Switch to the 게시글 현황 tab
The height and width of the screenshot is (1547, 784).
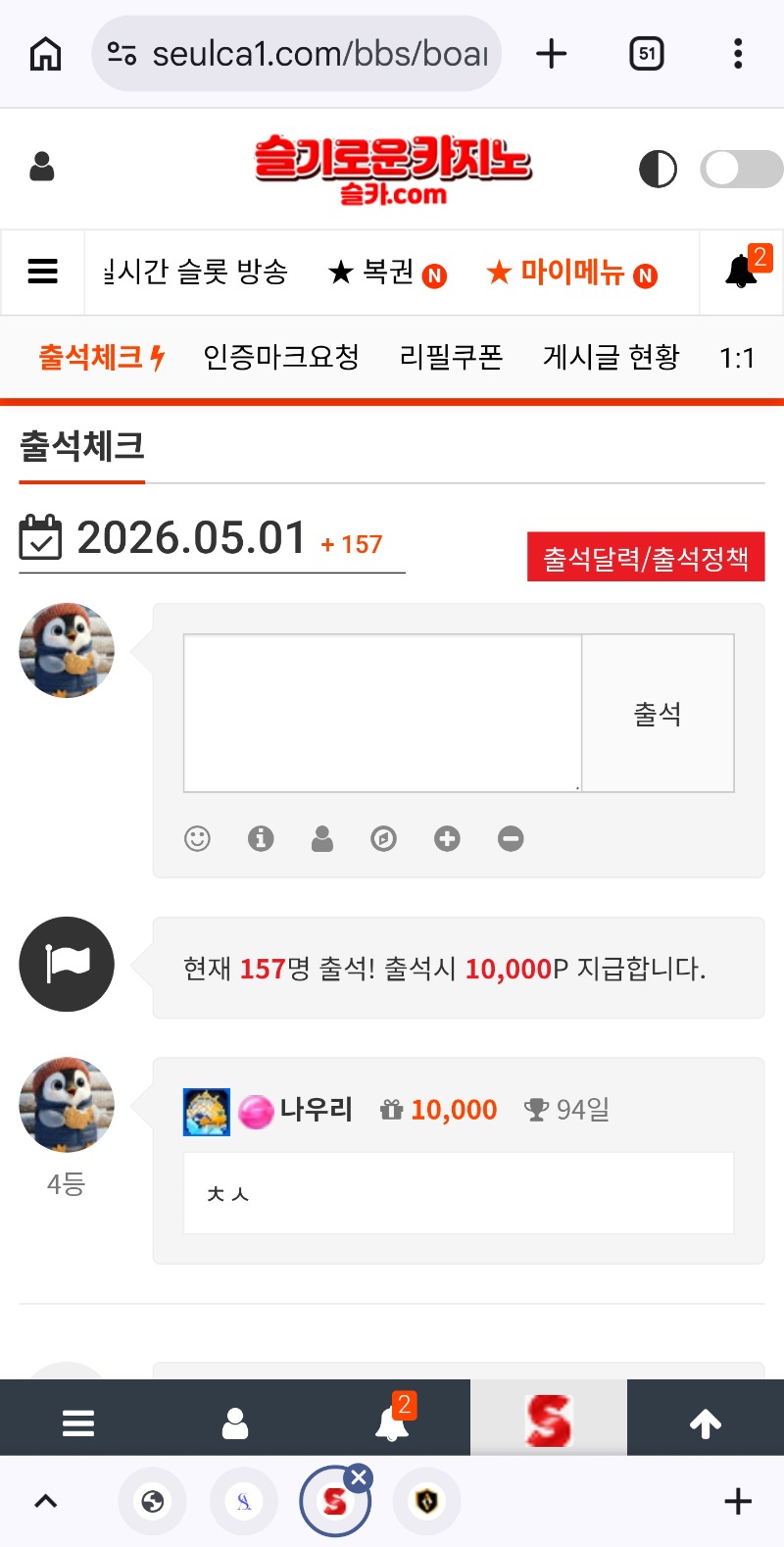coord(611,357)
